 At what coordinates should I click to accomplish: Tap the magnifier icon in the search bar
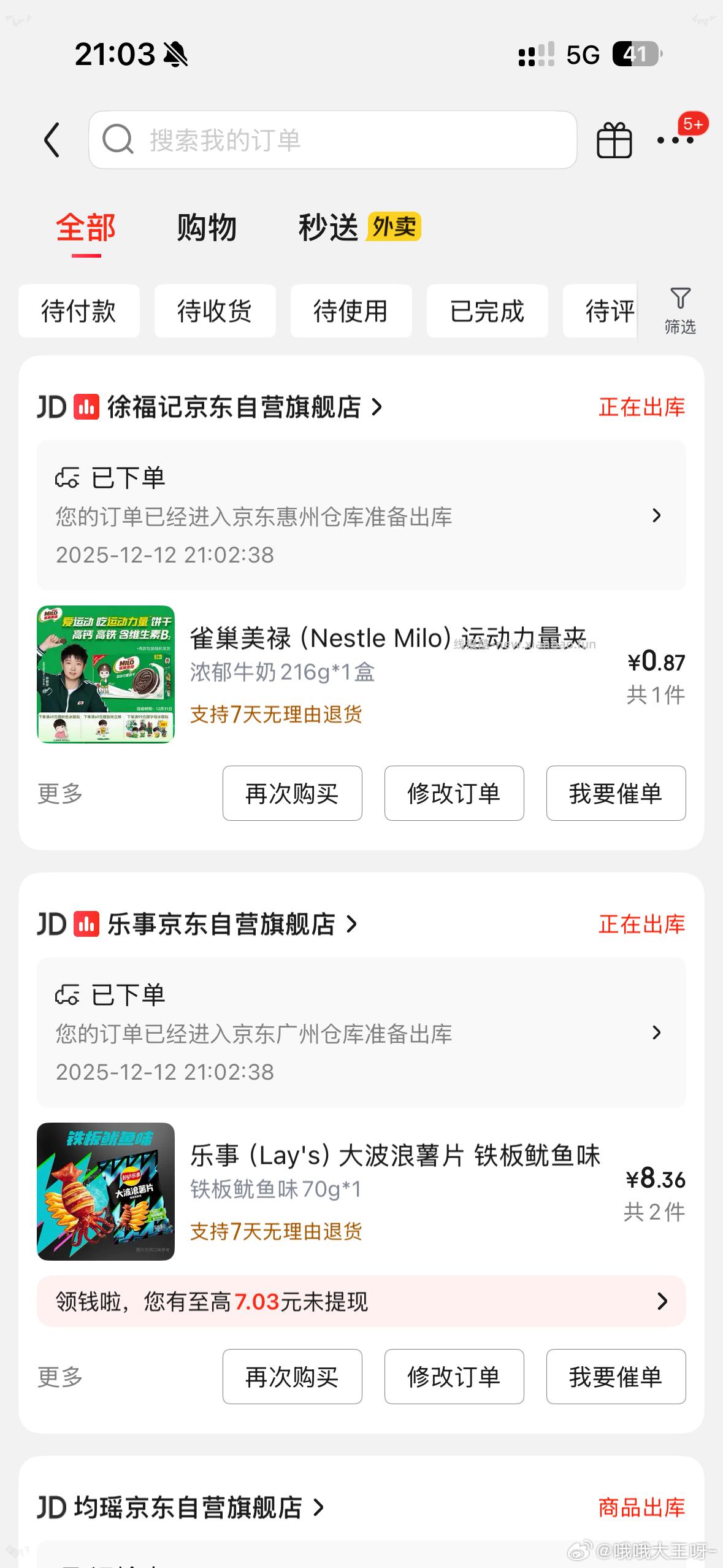click(x=118, y=139)
